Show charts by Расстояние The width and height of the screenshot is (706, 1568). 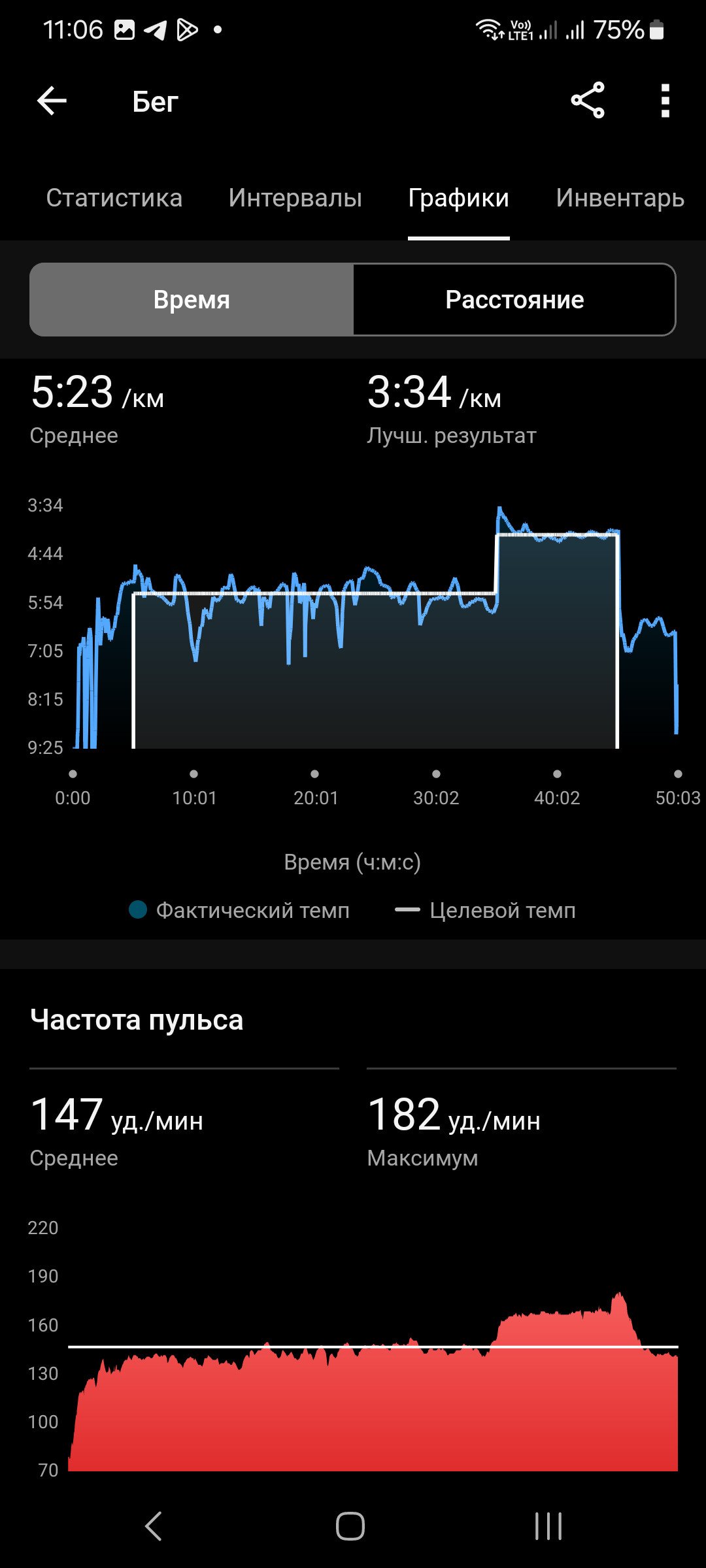[x=514, y=299]
